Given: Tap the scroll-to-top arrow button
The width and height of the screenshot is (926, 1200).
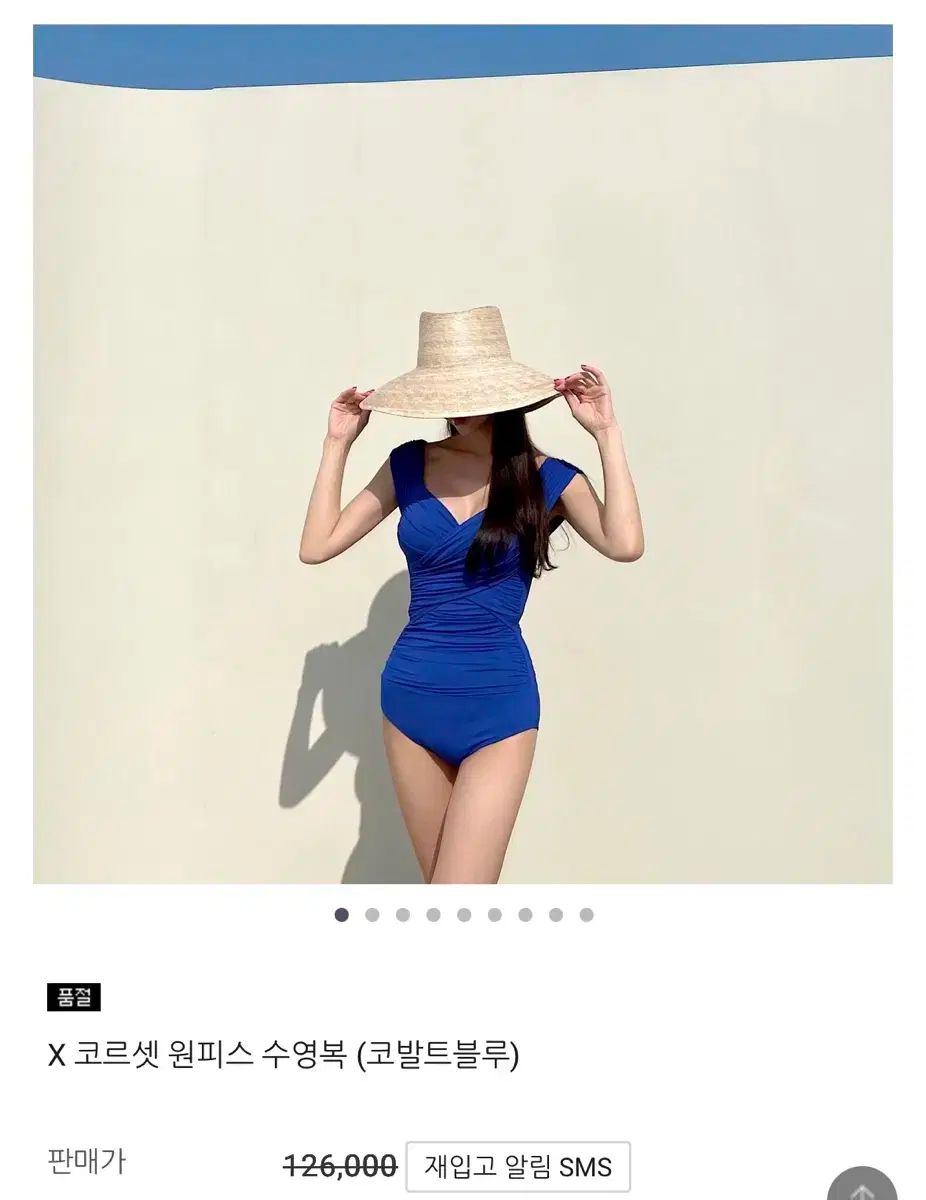Looking at the screenshot, I should (862, 1186).
